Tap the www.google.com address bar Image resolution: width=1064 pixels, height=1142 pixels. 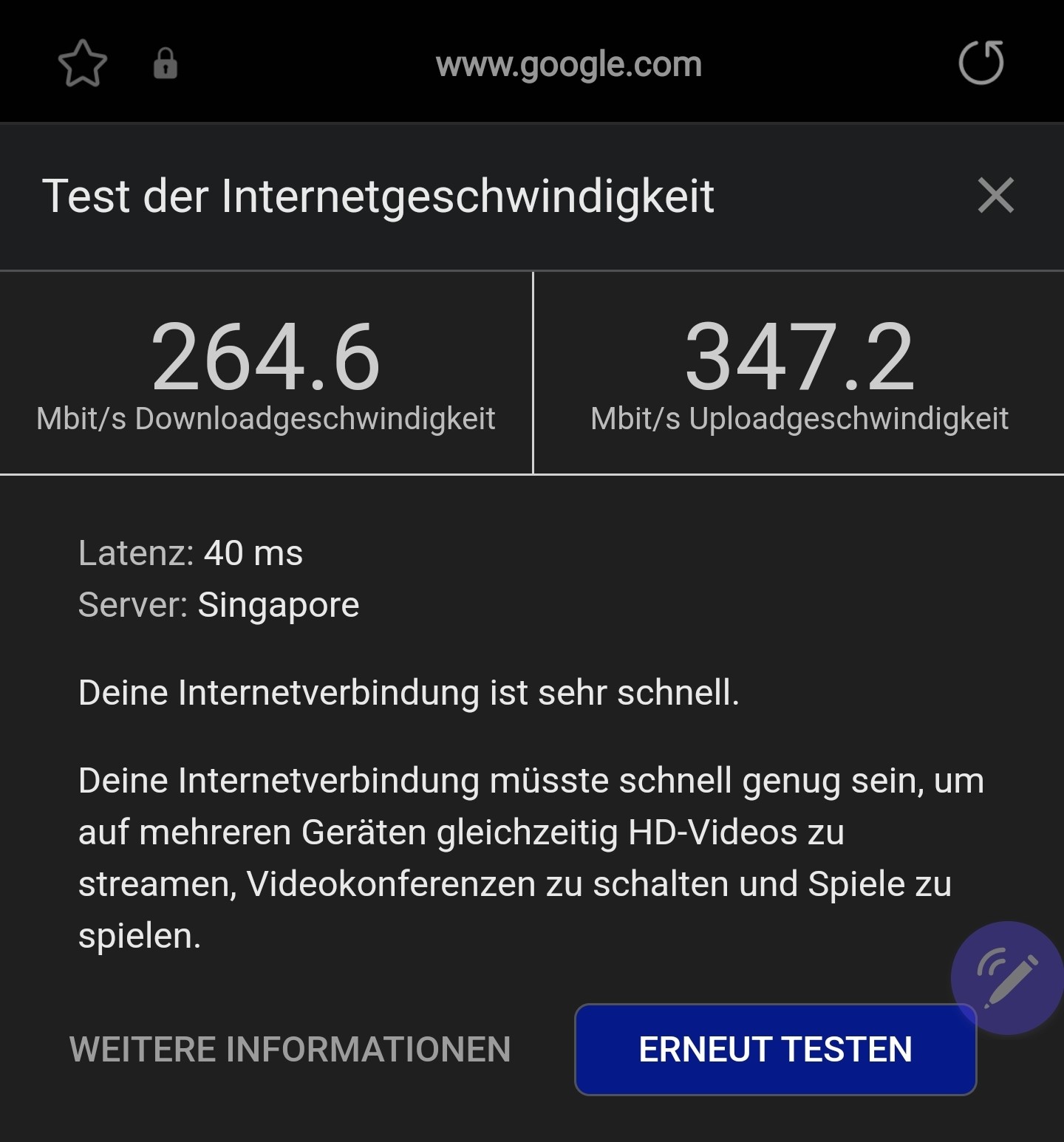[x=569, y=64]
